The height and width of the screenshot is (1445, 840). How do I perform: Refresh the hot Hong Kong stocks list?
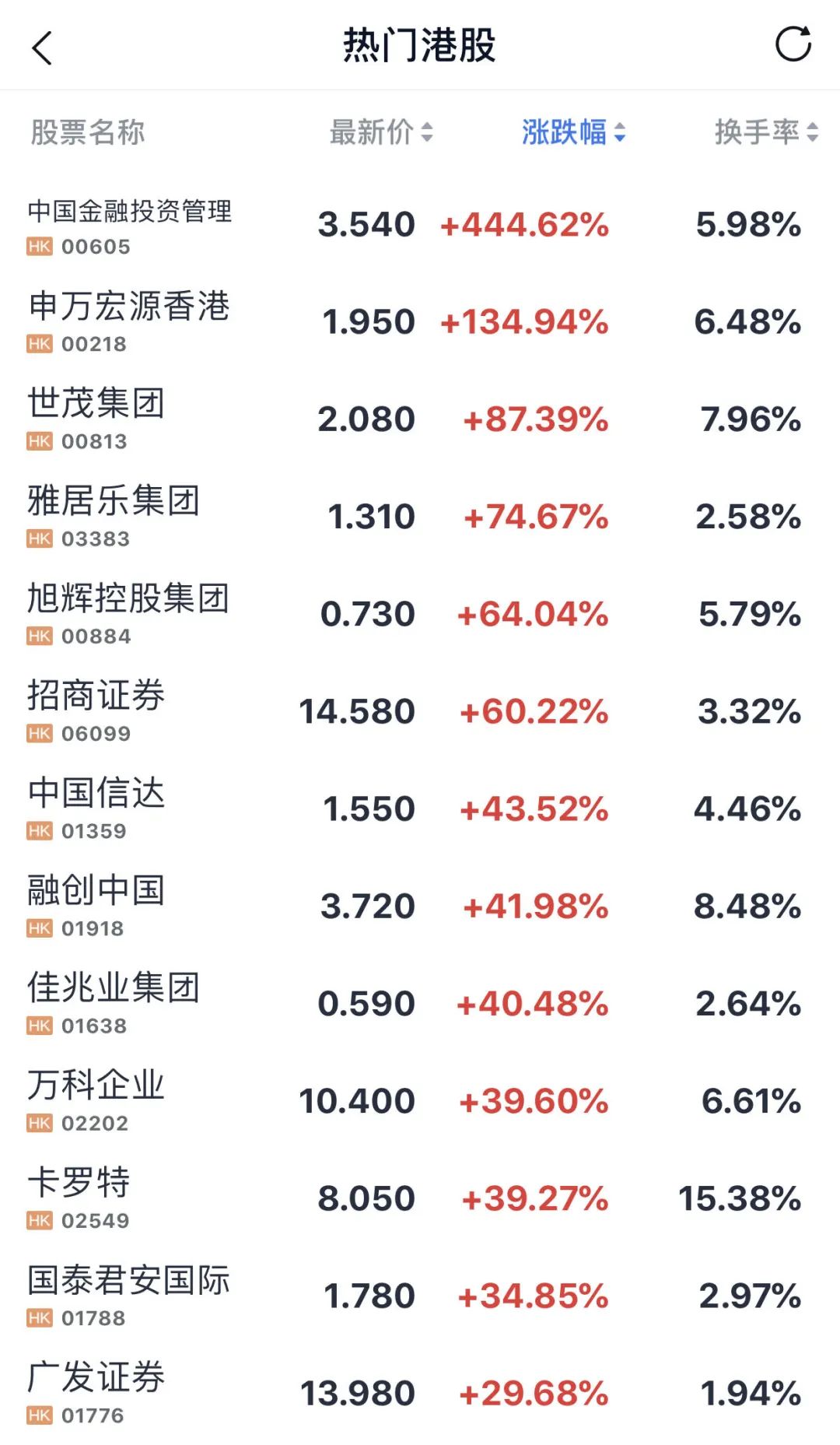coord(793,44)
